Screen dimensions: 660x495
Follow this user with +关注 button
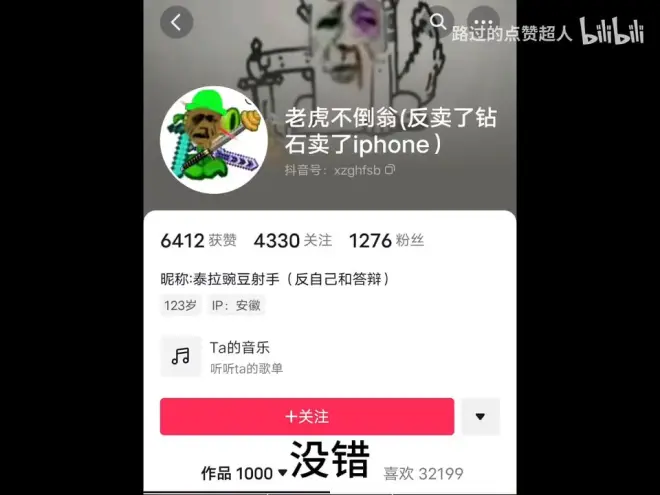click(307, 416)
